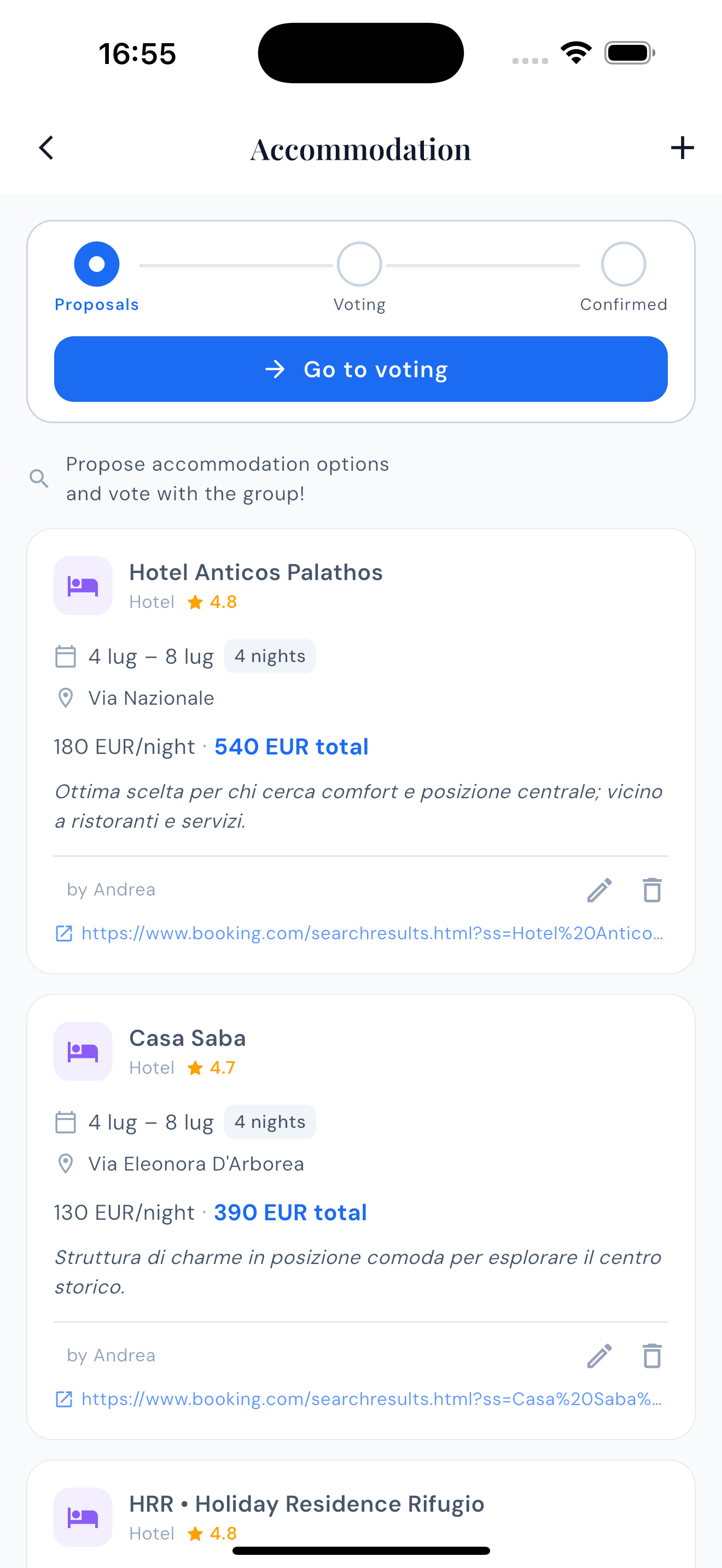Select the Confirmed step circle
Image resolution: width=722 pixels, height=1568 pixels.
pos(624,264)
